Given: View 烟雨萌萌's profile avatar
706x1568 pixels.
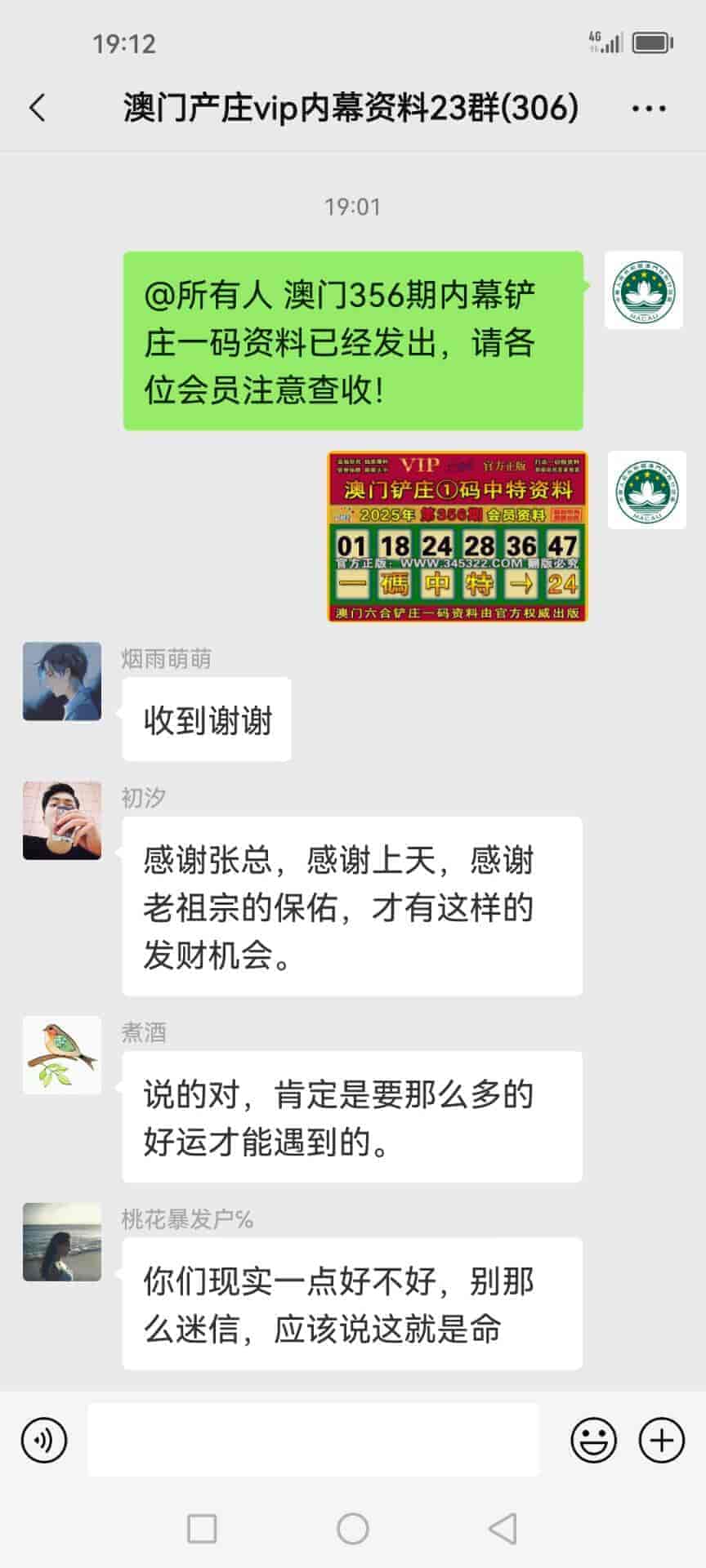Looking at the screenshot, I should pyautogui.click(x=62, y=681).
